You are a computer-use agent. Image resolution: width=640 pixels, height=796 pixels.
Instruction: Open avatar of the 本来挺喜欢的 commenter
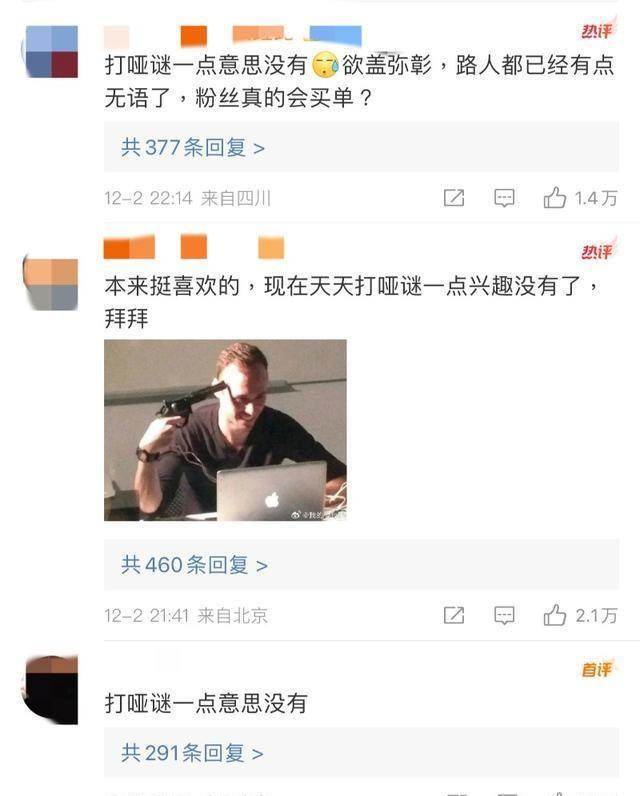(50, 284)
